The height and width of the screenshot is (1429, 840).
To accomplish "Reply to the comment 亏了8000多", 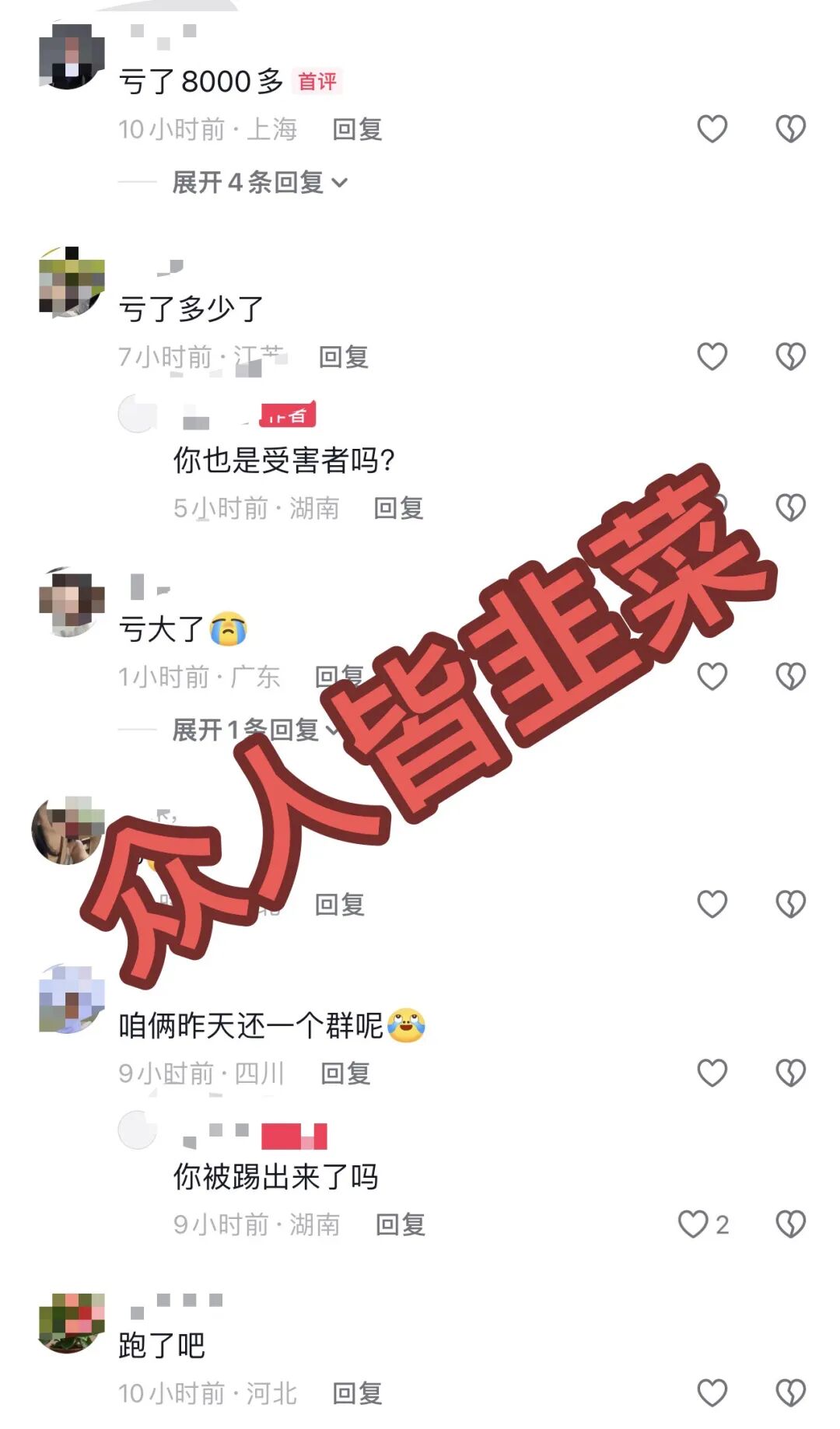I will pos(357,129).
